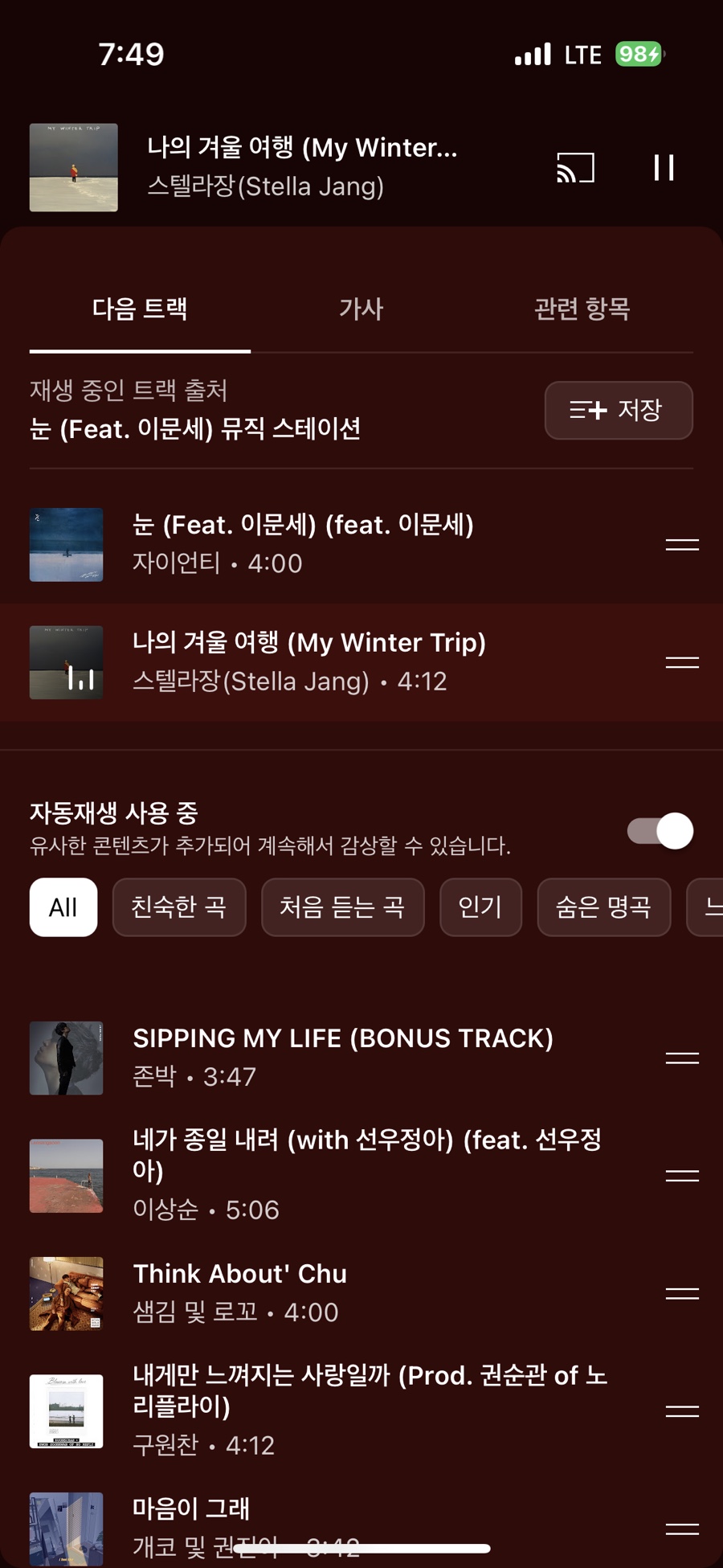Play 내게만 느껴지는 사랑일까 by 구원찬
This screenshot has height=1568, width=723.
click(x=370, y=1410)
